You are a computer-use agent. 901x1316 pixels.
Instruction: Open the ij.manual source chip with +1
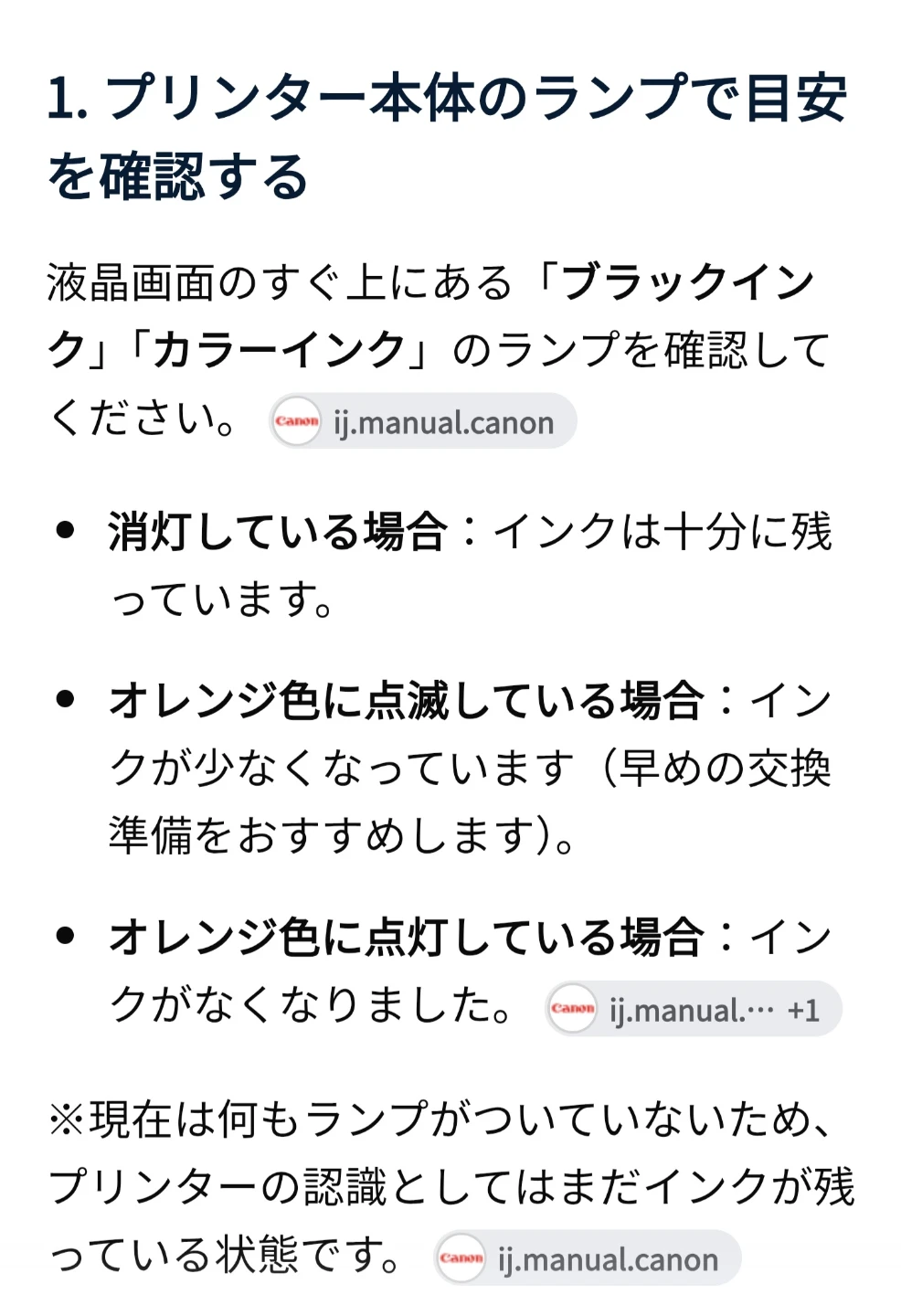693,1009
